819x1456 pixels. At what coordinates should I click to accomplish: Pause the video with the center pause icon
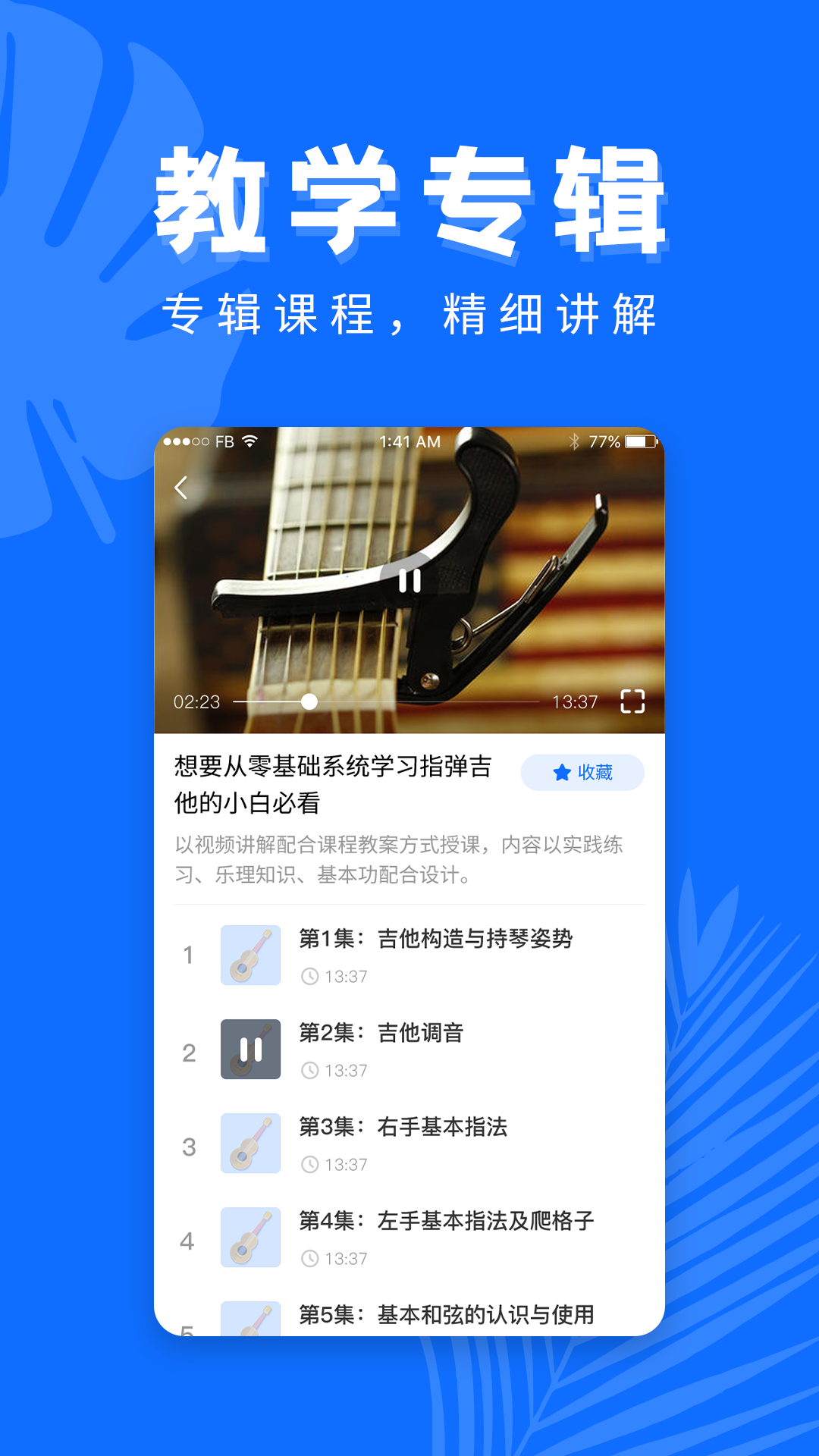[408, 580]
